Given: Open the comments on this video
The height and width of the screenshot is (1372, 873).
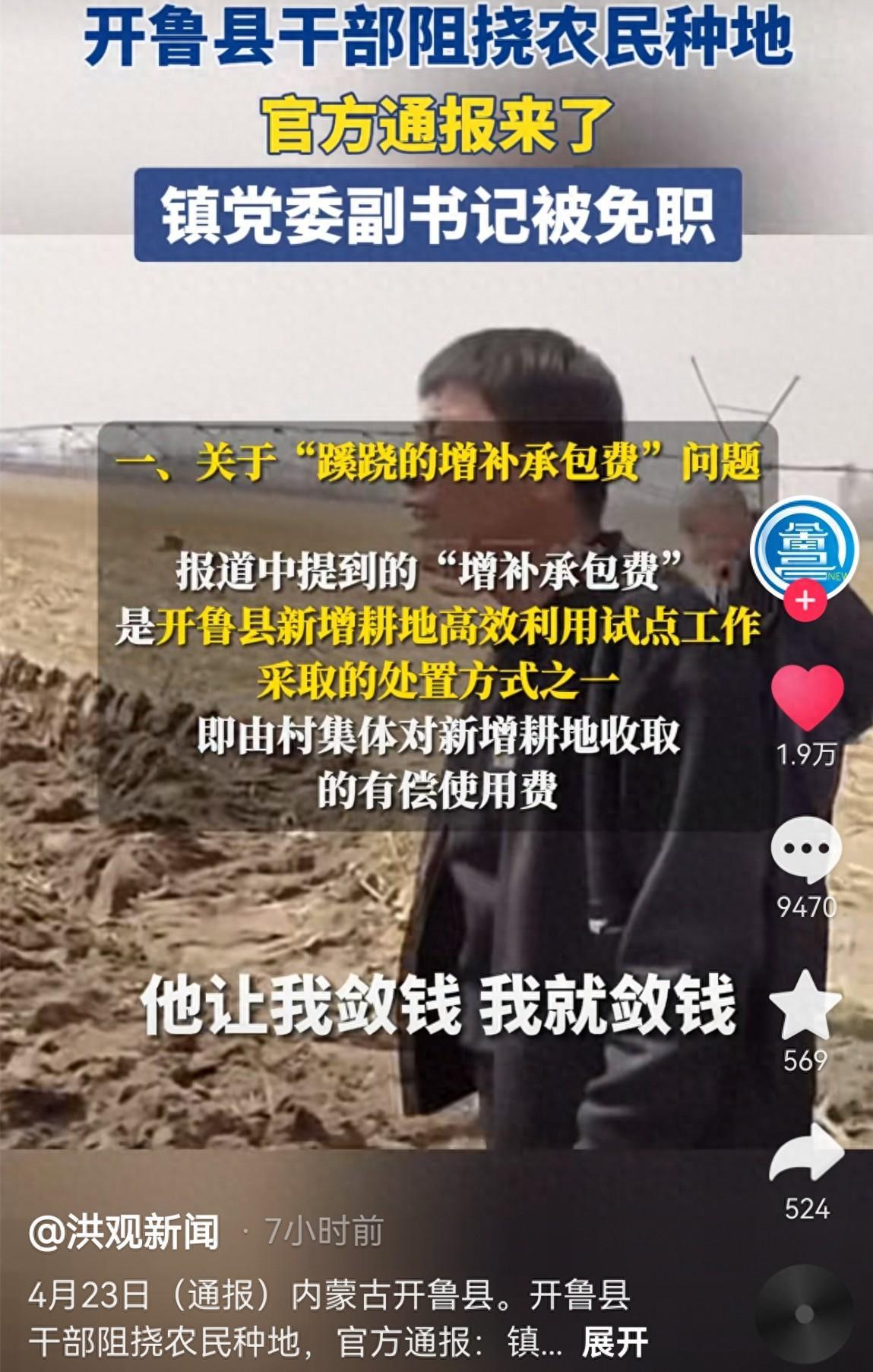Looking at the screenshot, I should (806, 849).
